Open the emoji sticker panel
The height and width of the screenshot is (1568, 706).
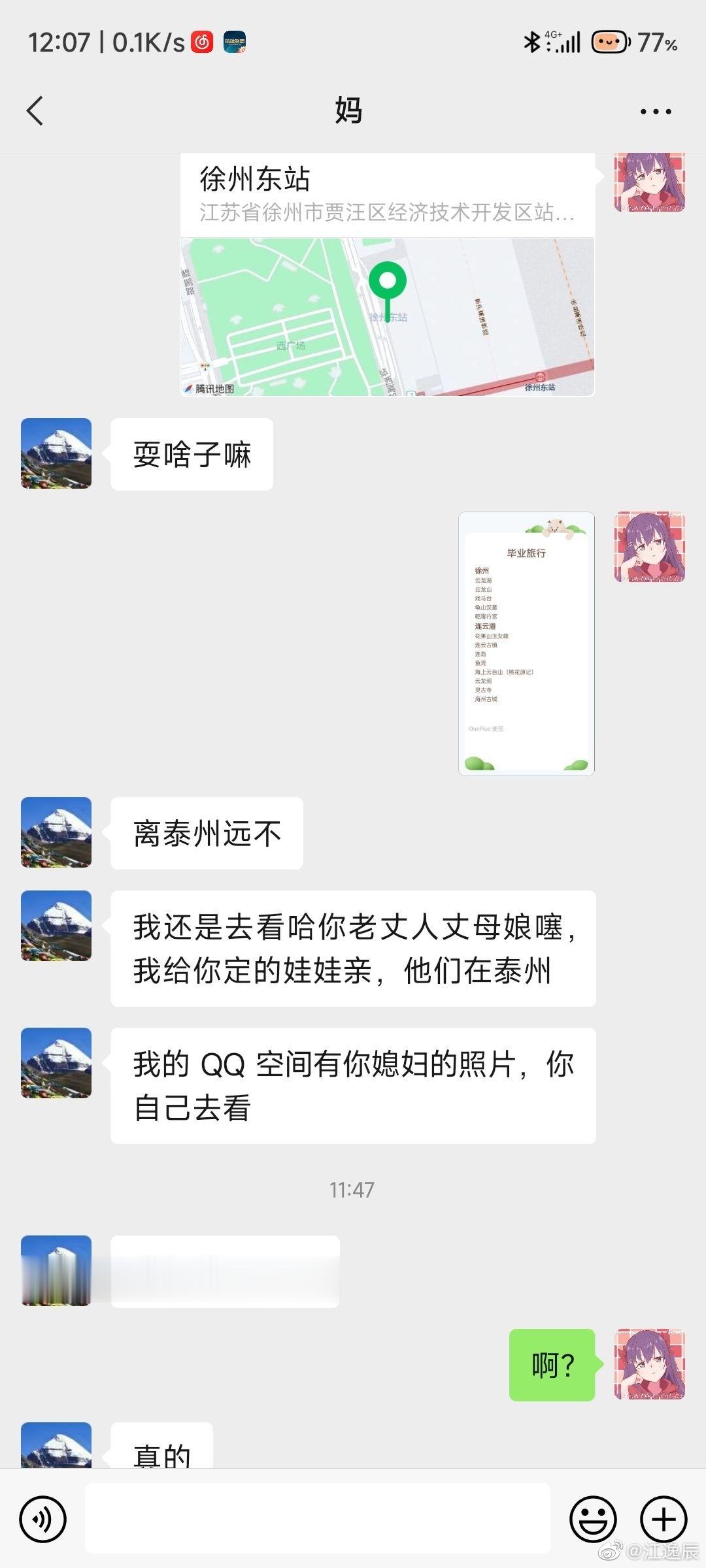593,1519
